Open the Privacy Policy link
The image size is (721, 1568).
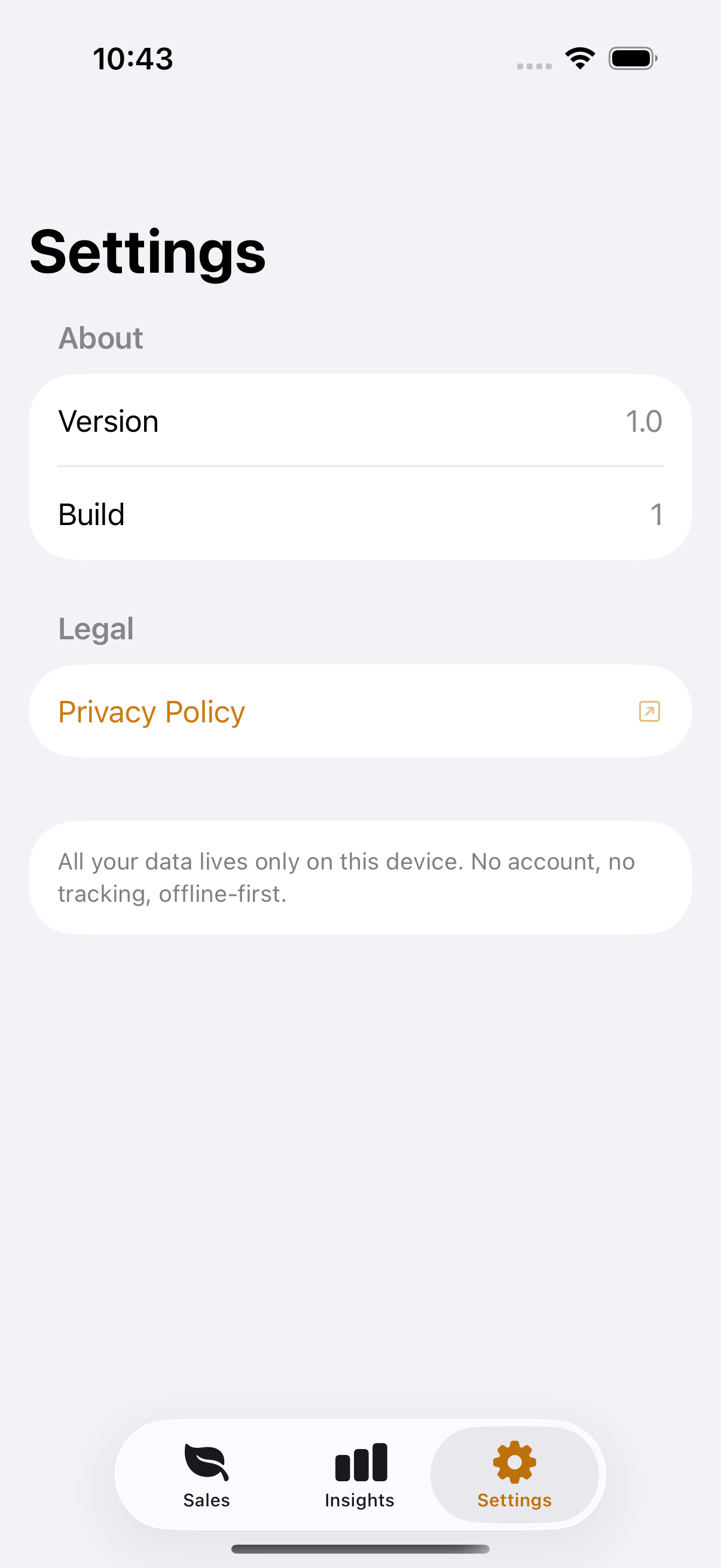(x=360, y=711)
